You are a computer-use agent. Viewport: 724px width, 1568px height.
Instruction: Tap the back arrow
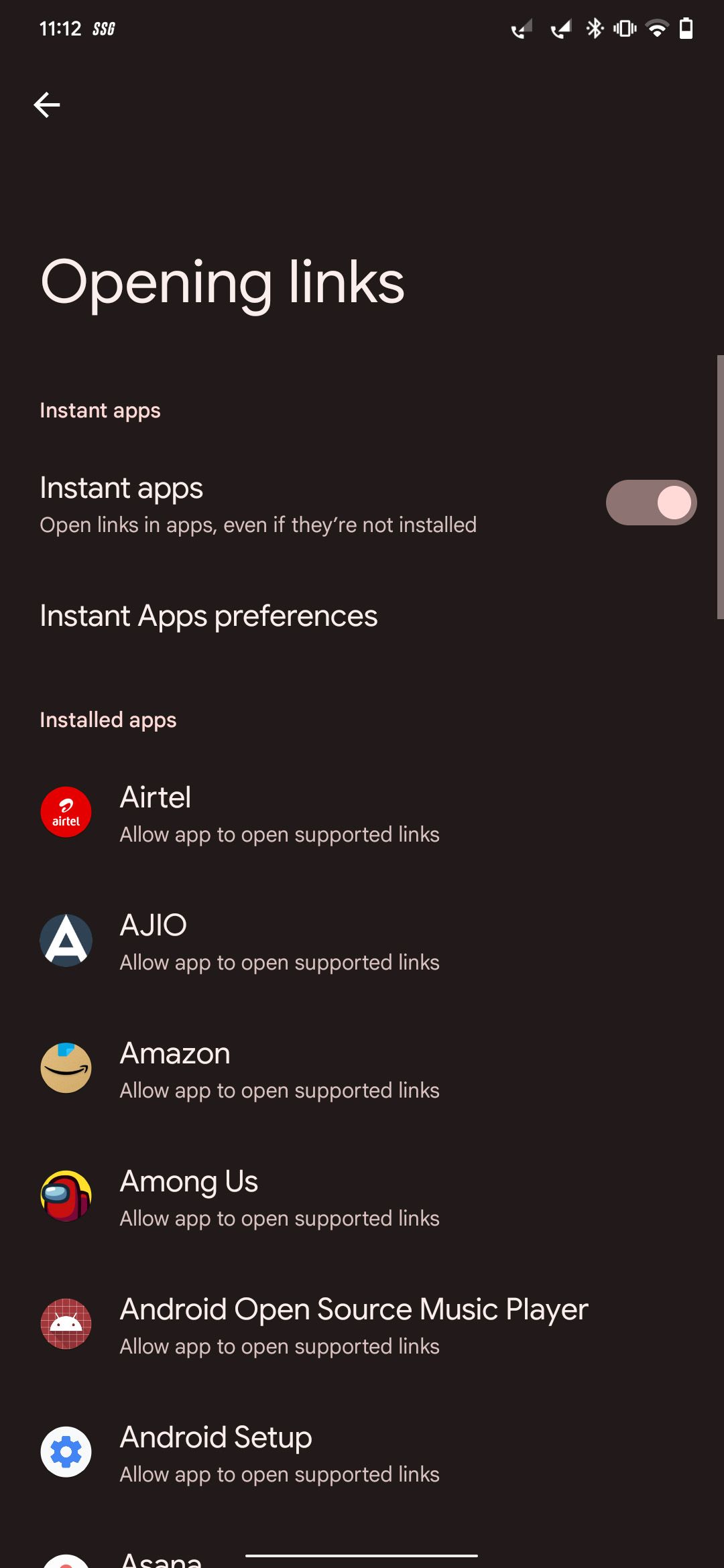click(47, 104)
